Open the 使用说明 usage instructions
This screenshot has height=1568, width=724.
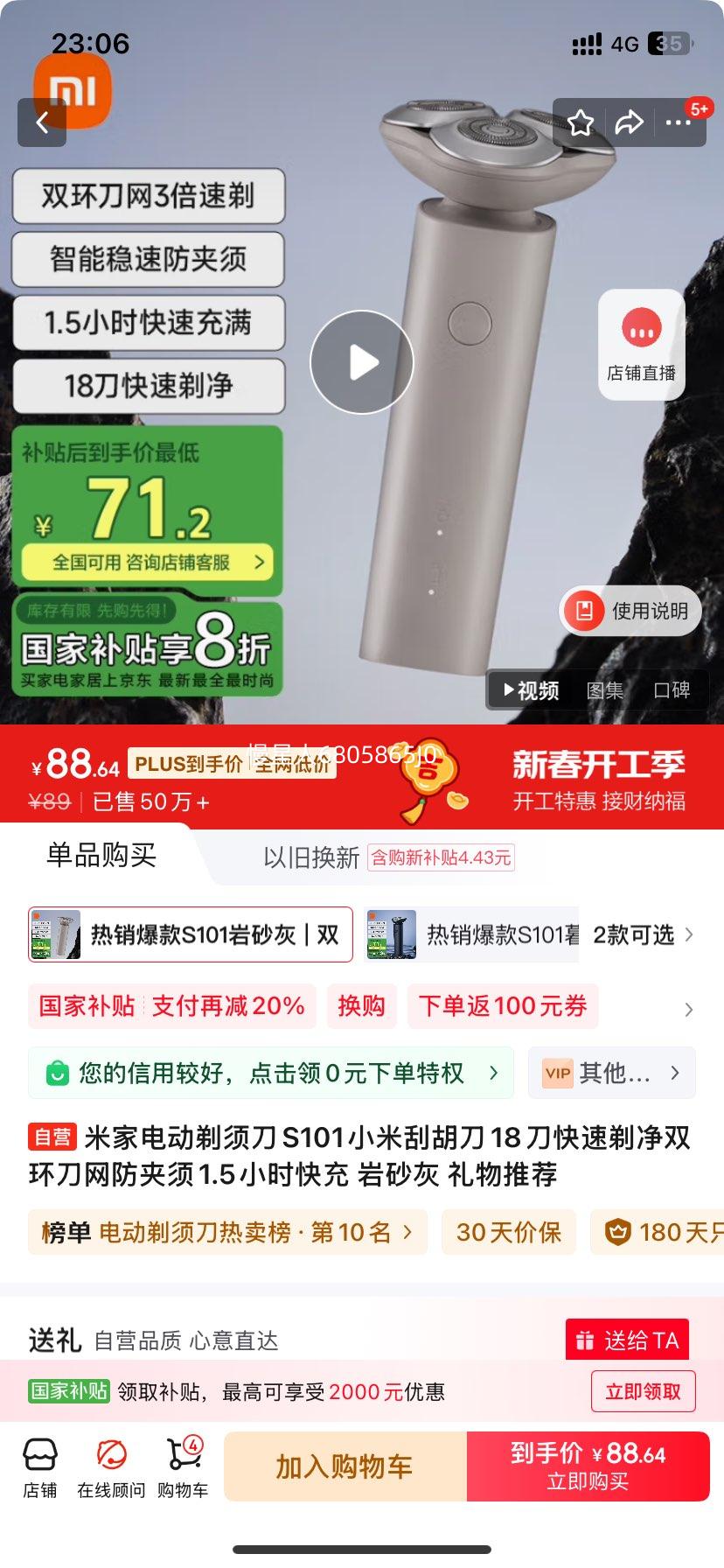[630, 611]
